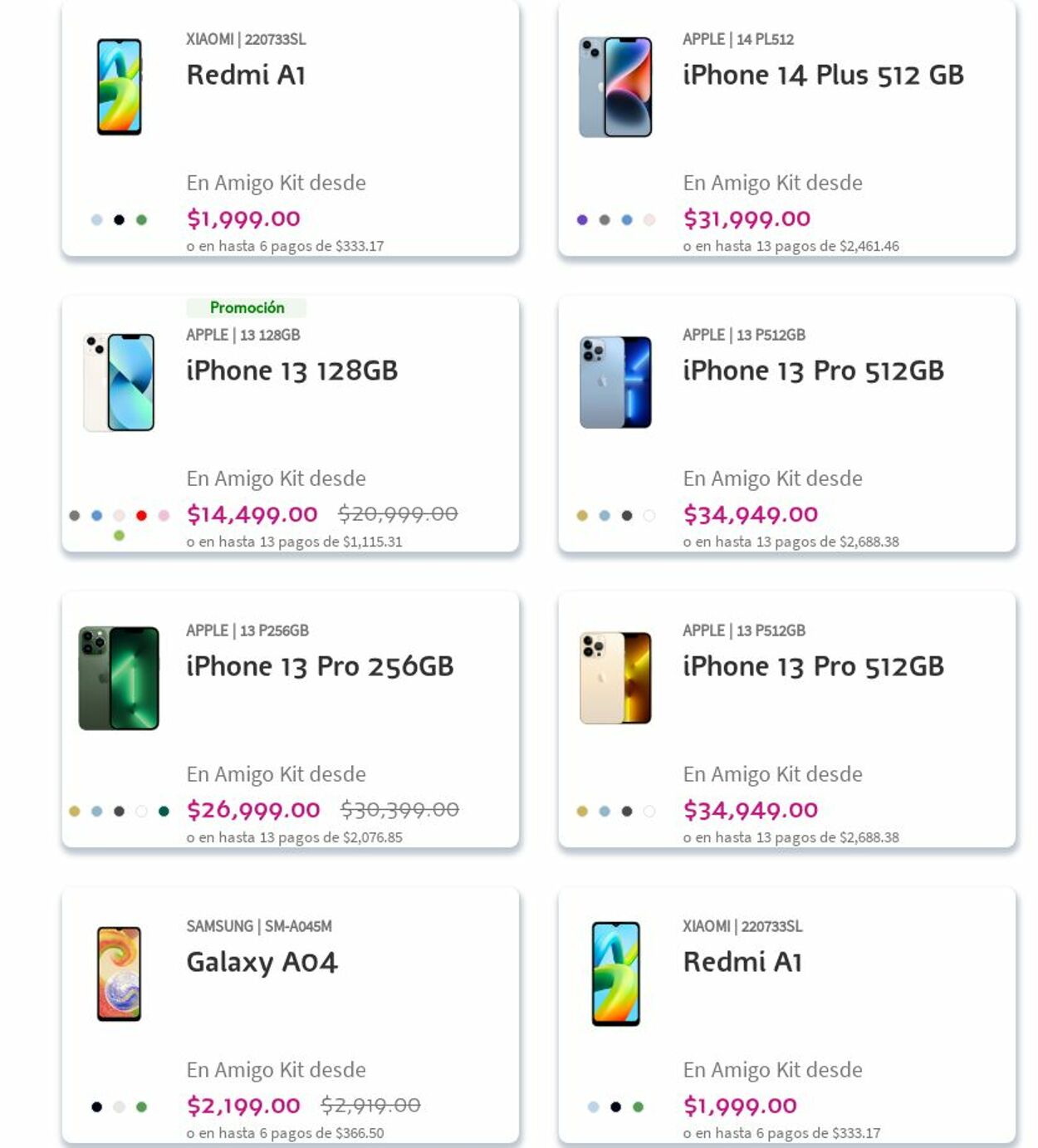This screenshot has width=1038, height=1148.
Task: Select the green color for Galaxy A04
Action: pyautogui.click(x=141, y=1107)
